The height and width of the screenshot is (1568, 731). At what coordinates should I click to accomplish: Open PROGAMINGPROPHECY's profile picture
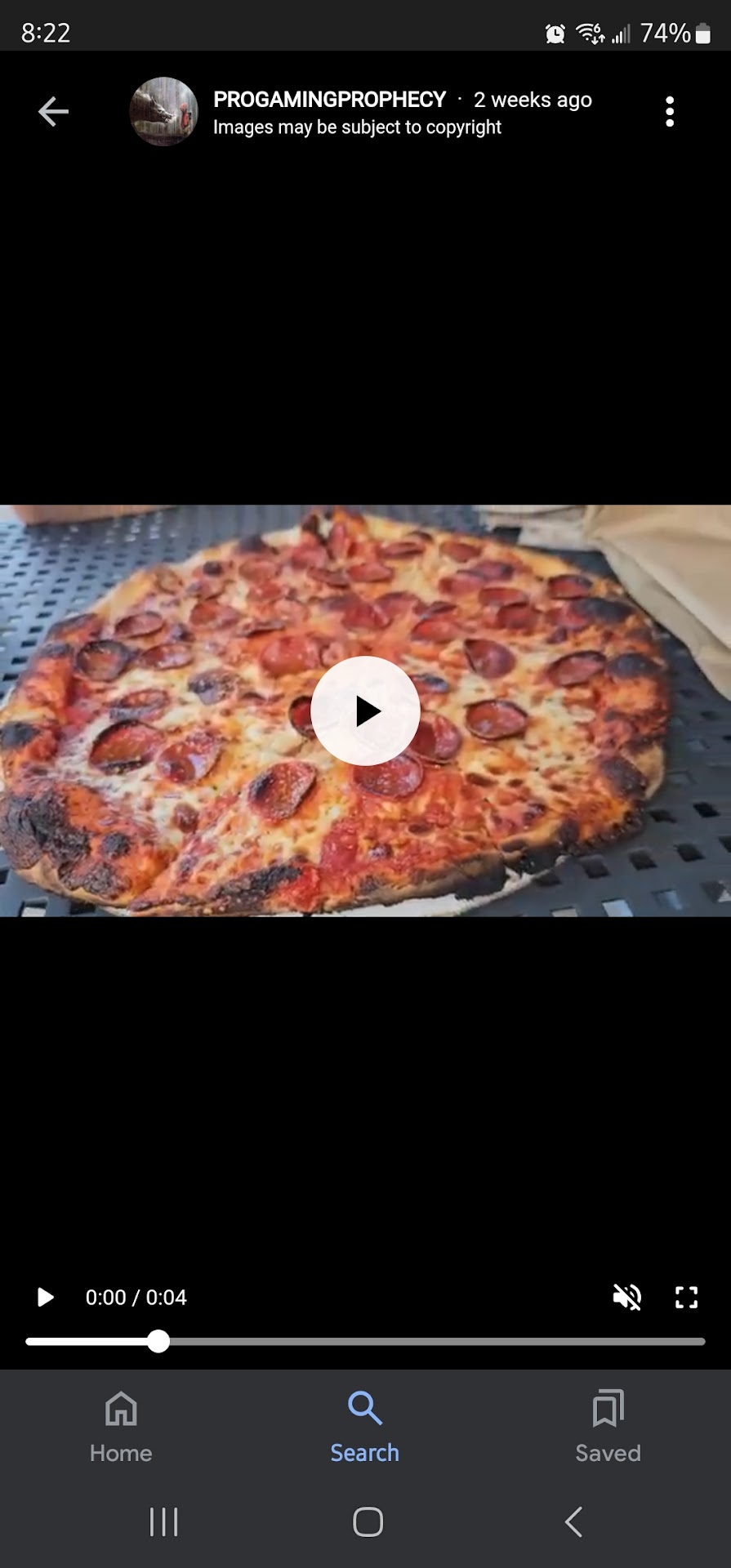(163, 112)
